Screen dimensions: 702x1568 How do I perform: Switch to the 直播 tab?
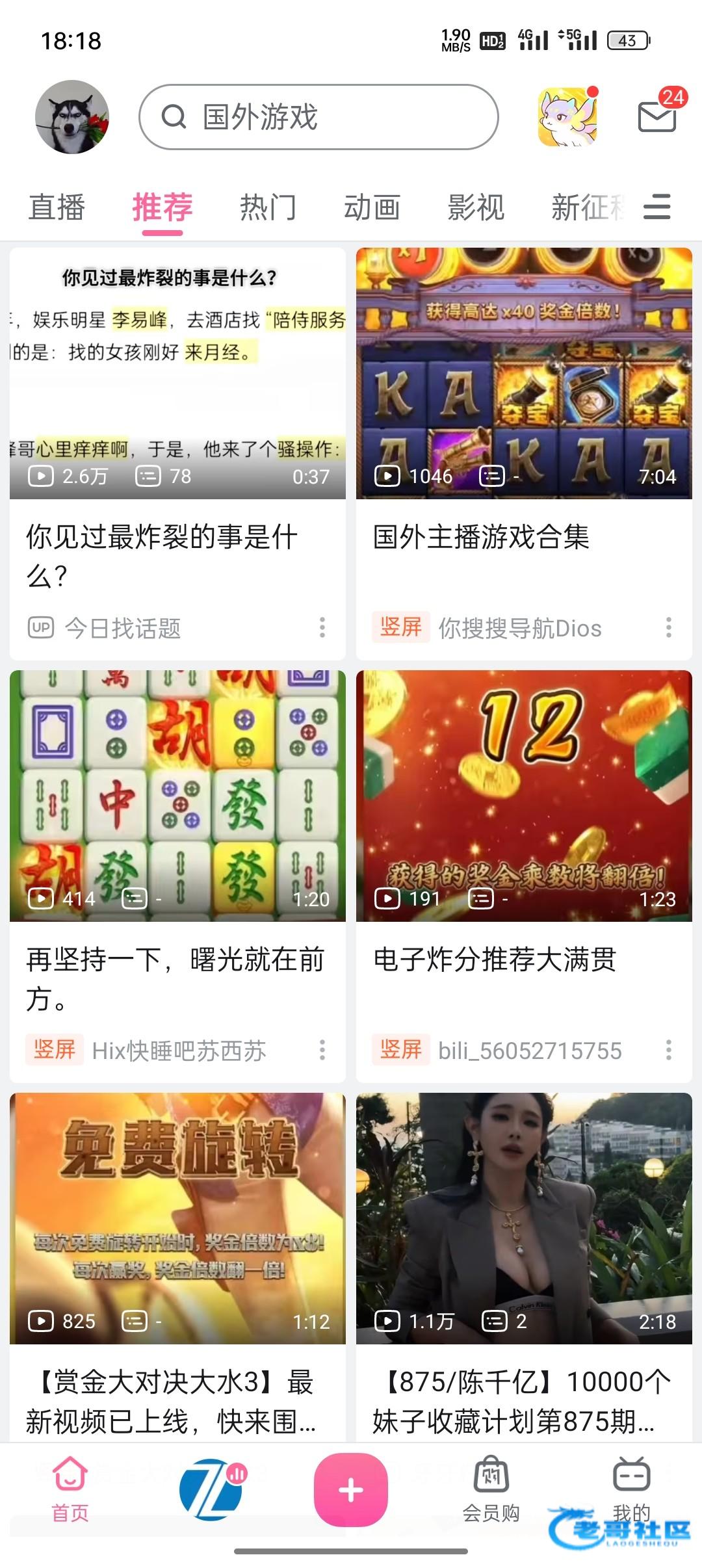[57, 207]
